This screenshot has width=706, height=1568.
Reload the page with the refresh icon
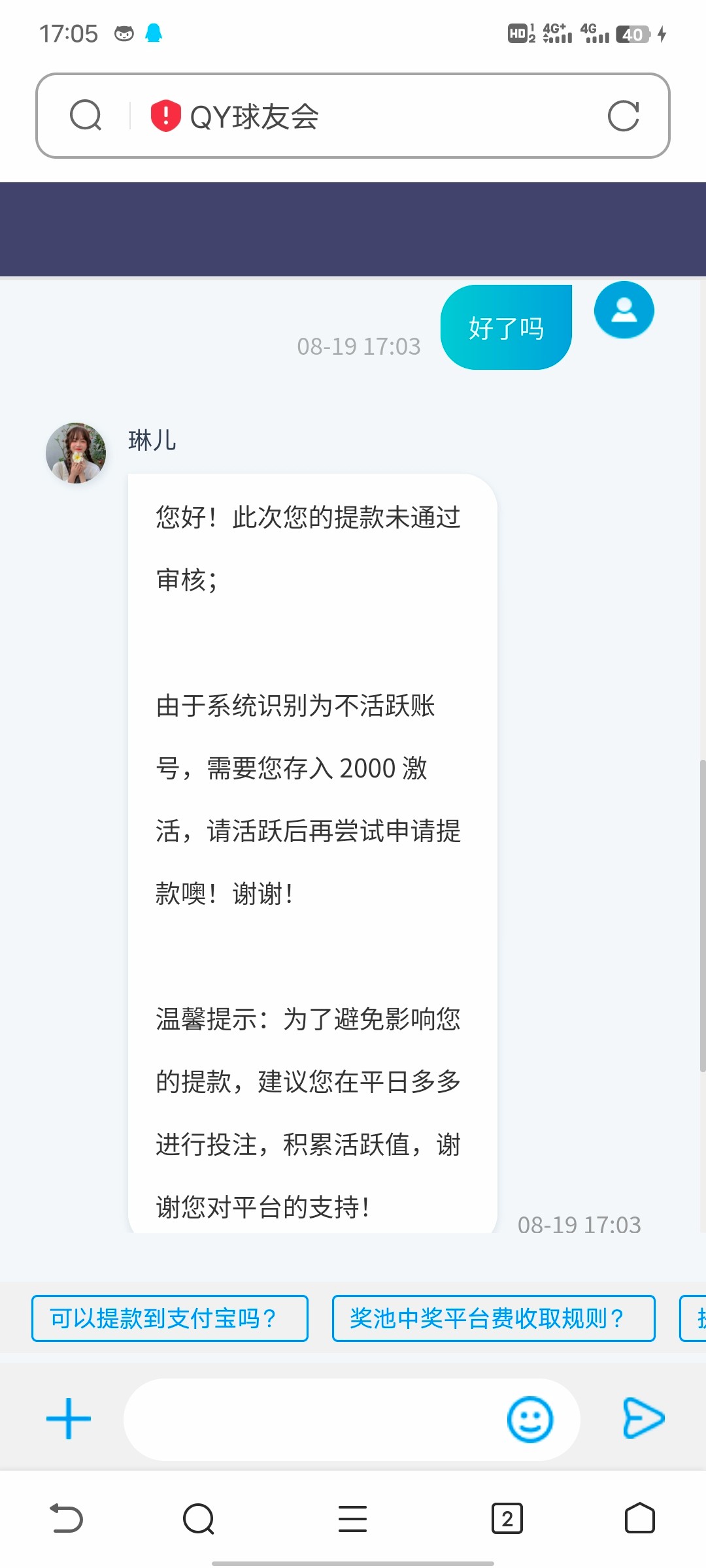623,116
